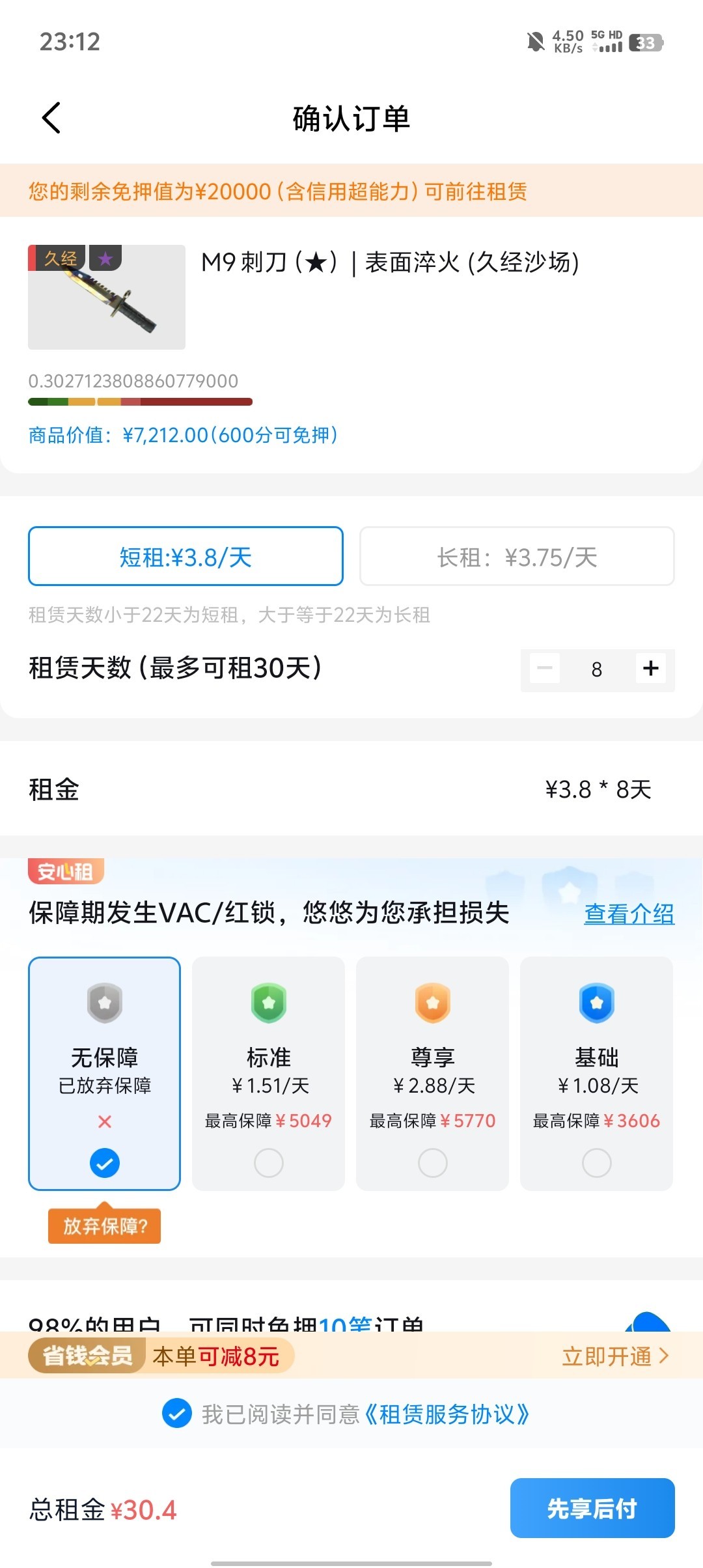This screenshot has height=1568, width=703.
Task: Decrease rental days with minus button
Action: 545,668
